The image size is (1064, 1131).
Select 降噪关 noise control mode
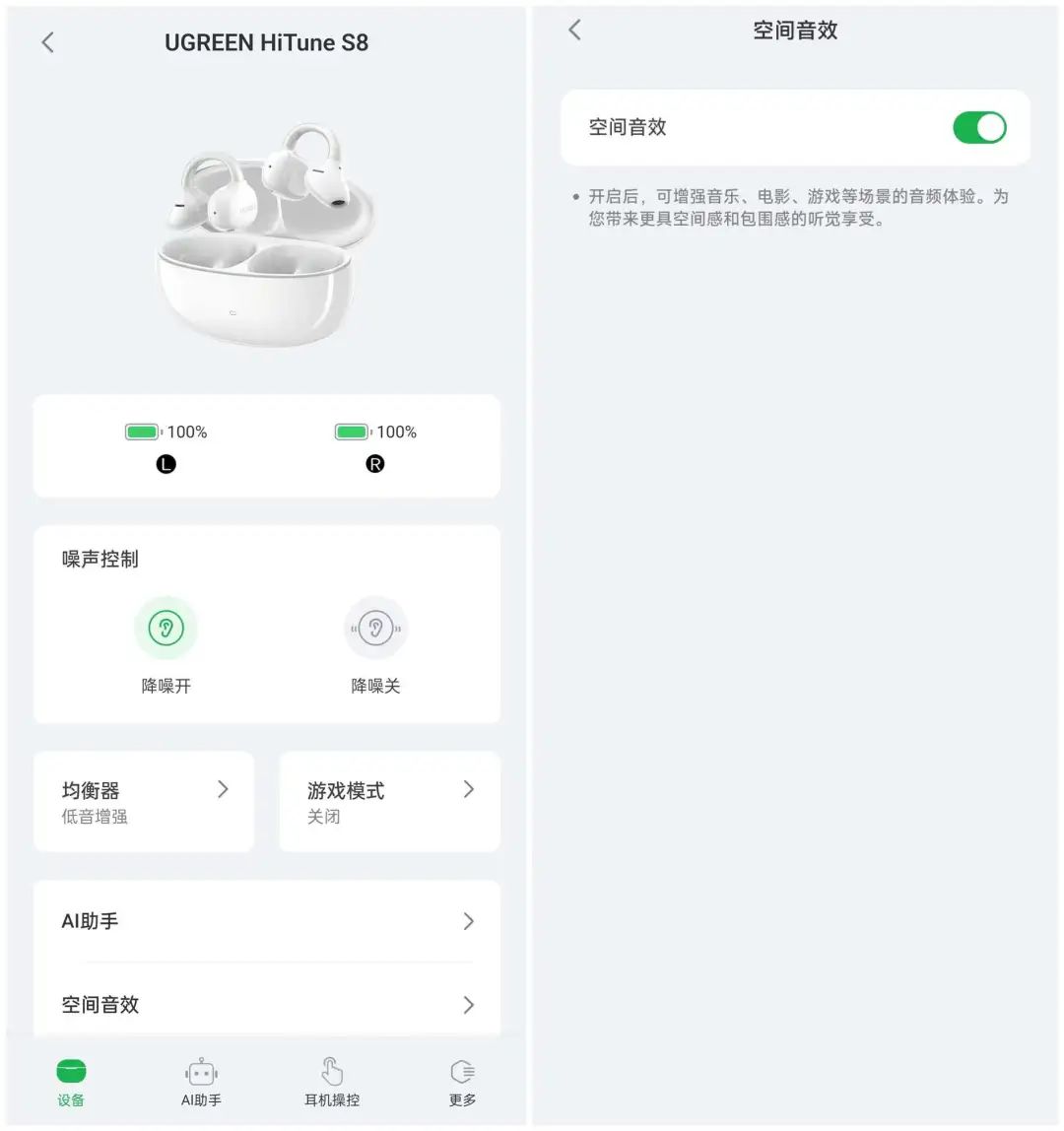click(x=375, y=629)
